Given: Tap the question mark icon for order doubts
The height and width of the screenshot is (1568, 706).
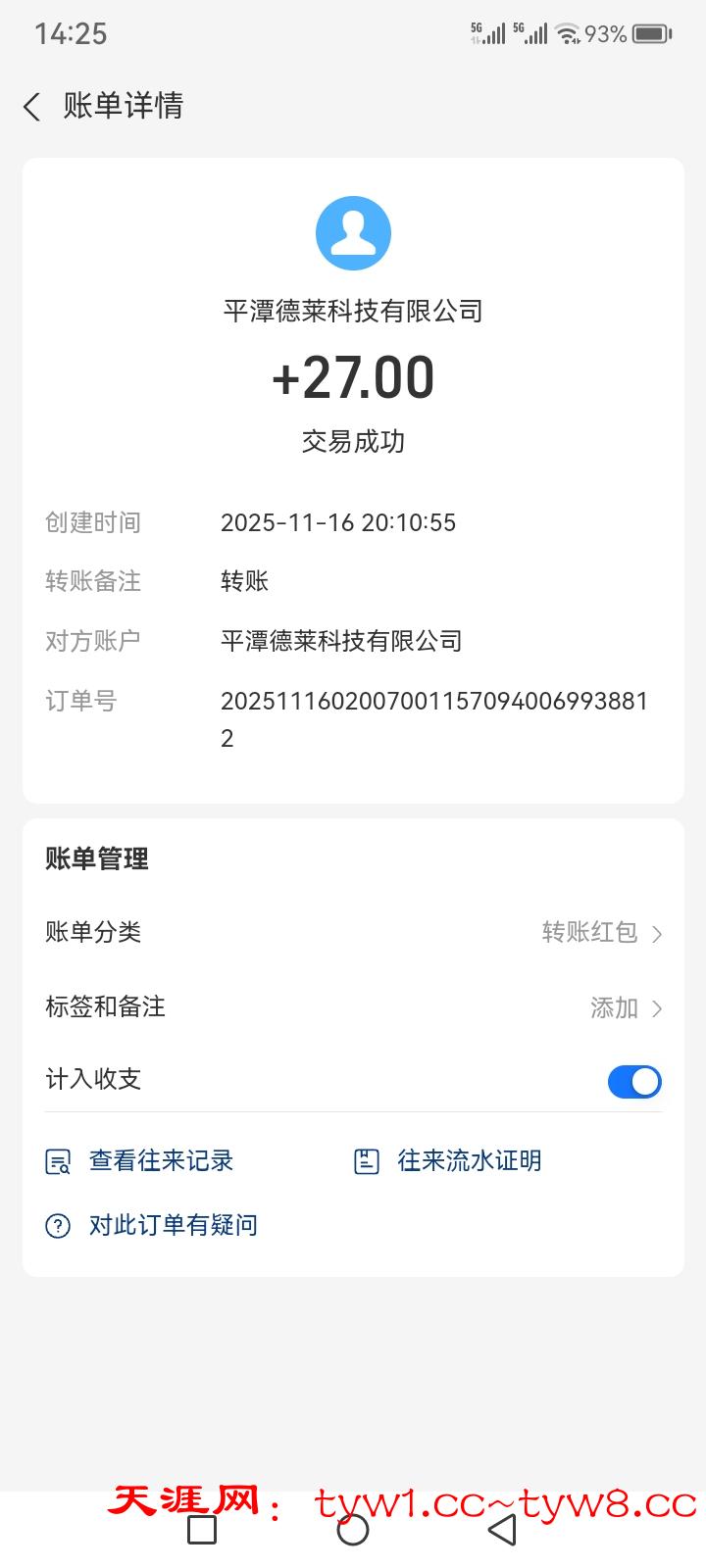Looking at the screenshot, I should click(x=57, y=1224).
